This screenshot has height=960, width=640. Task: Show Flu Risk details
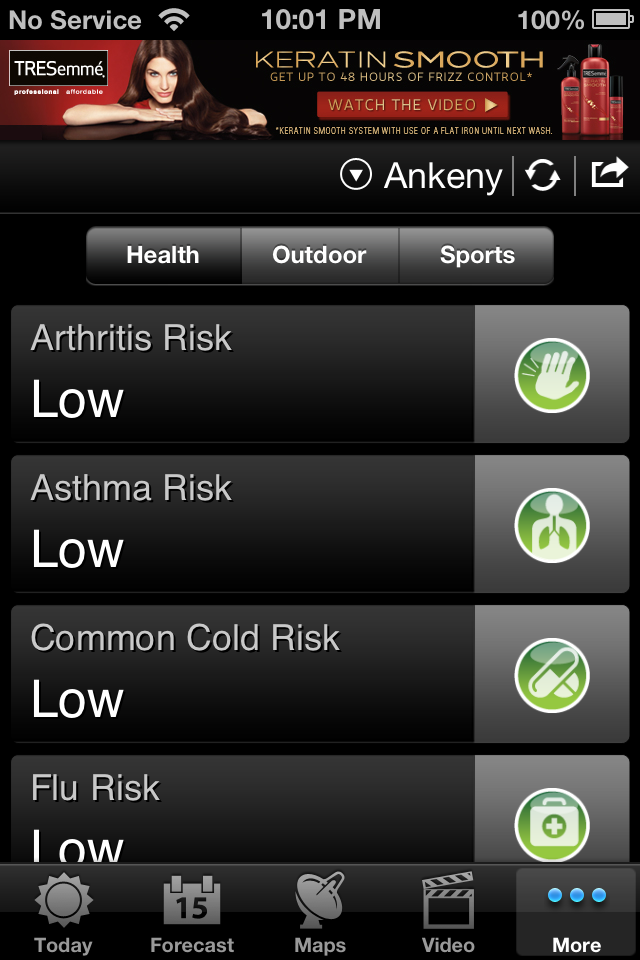pyautogui.click(x=320, y=812)
